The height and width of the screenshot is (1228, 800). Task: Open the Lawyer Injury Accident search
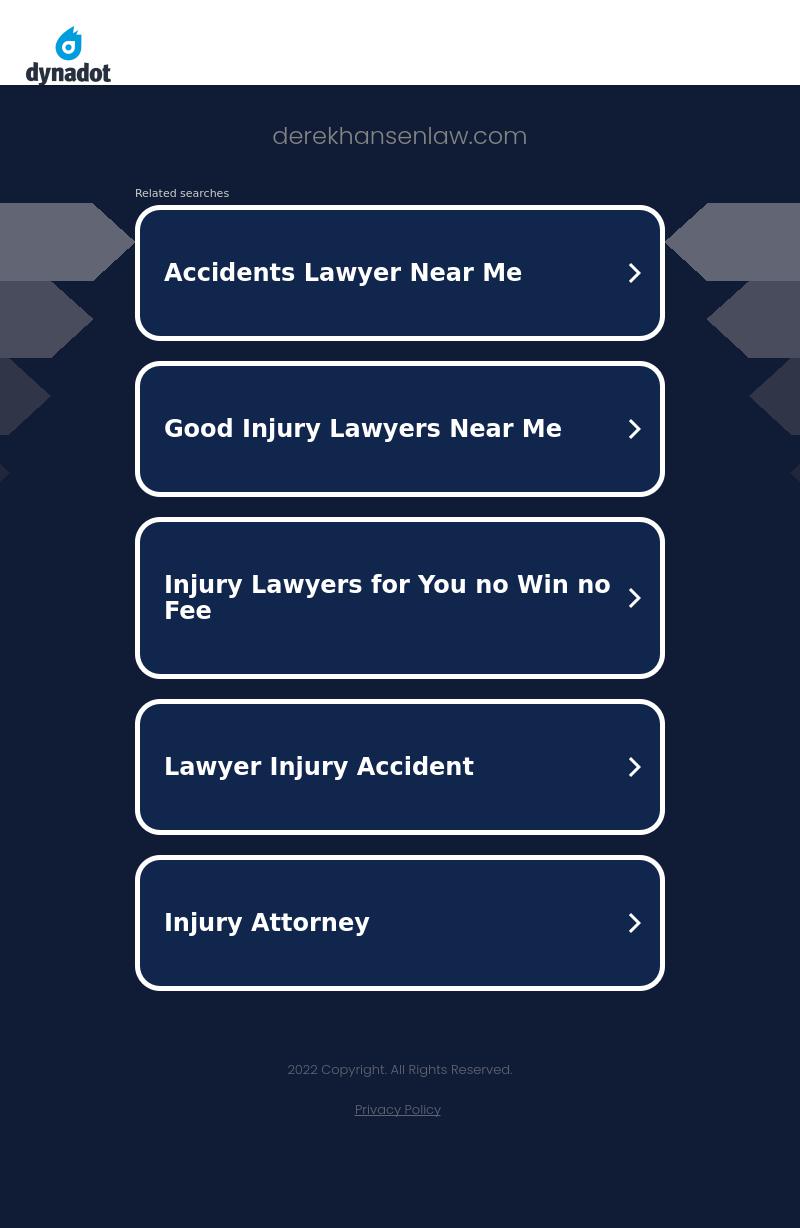click(x=400, y=767)
